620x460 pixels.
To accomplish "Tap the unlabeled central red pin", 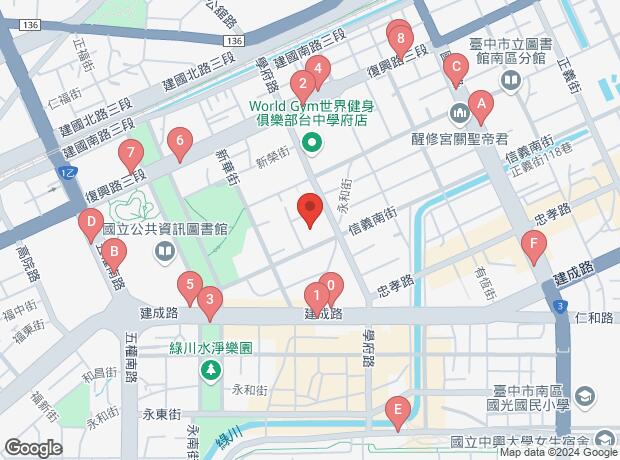I will (x=310, y=210).
